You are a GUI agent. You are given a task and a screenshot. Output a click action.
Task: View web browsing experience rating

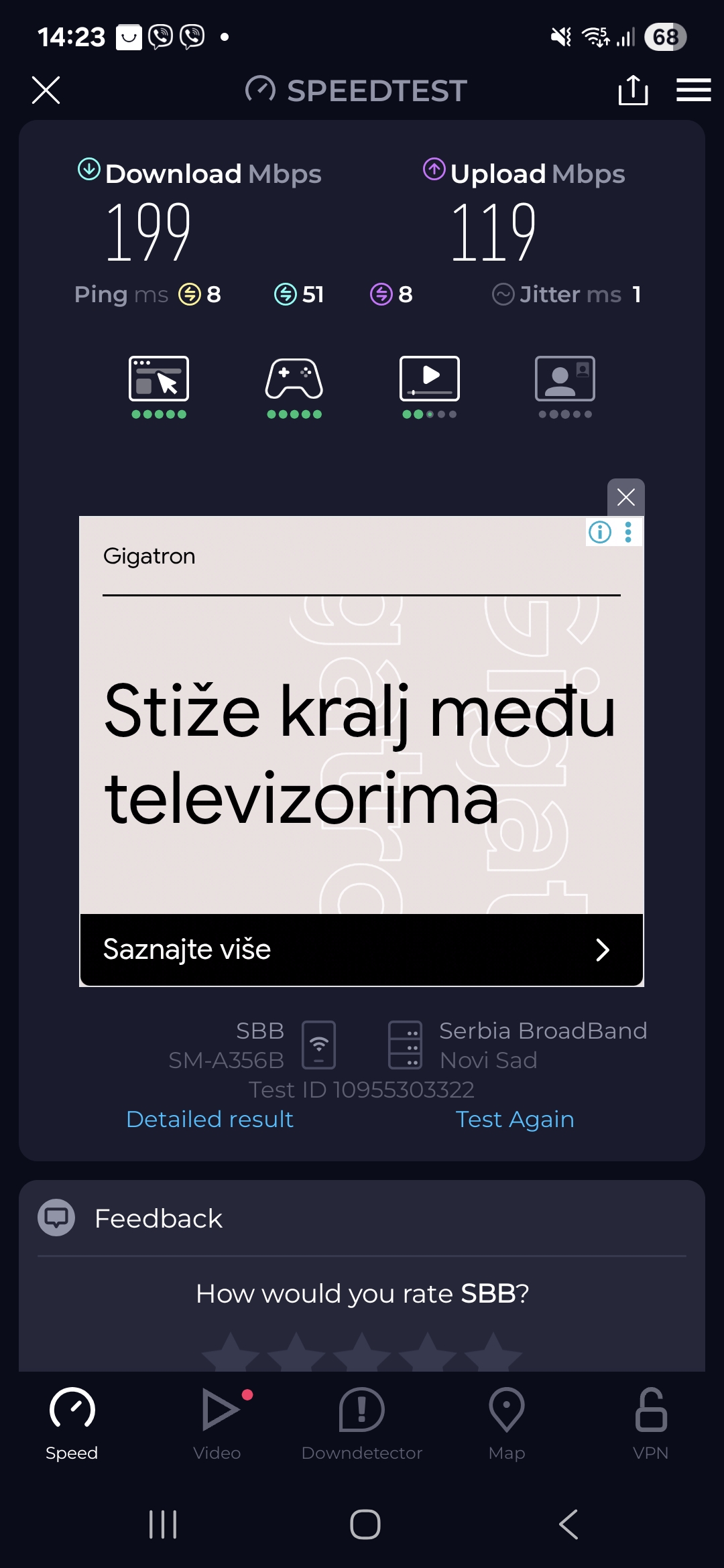point(159,387)
